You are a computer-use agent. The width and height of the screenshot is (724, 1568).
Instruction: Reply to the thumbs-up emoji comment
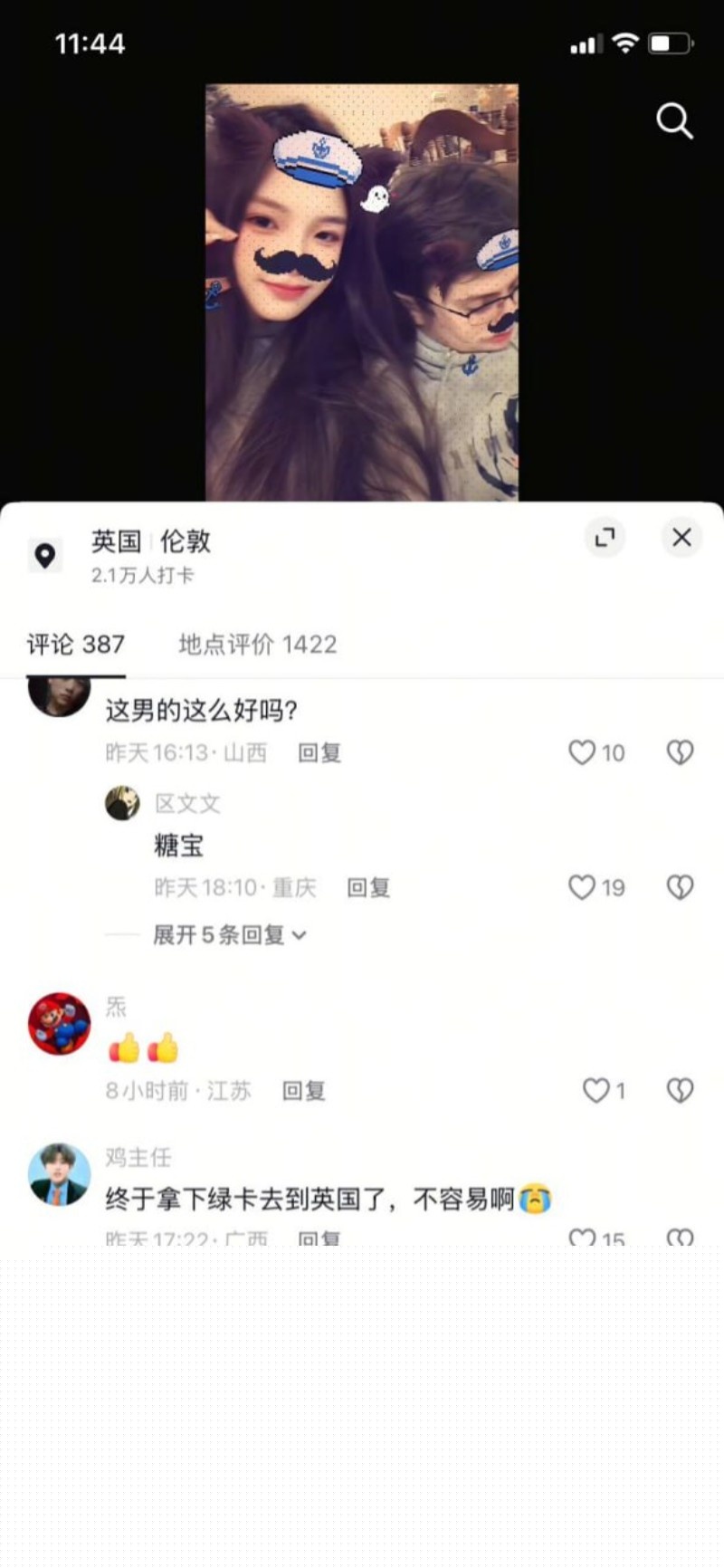click(304, 1091)
